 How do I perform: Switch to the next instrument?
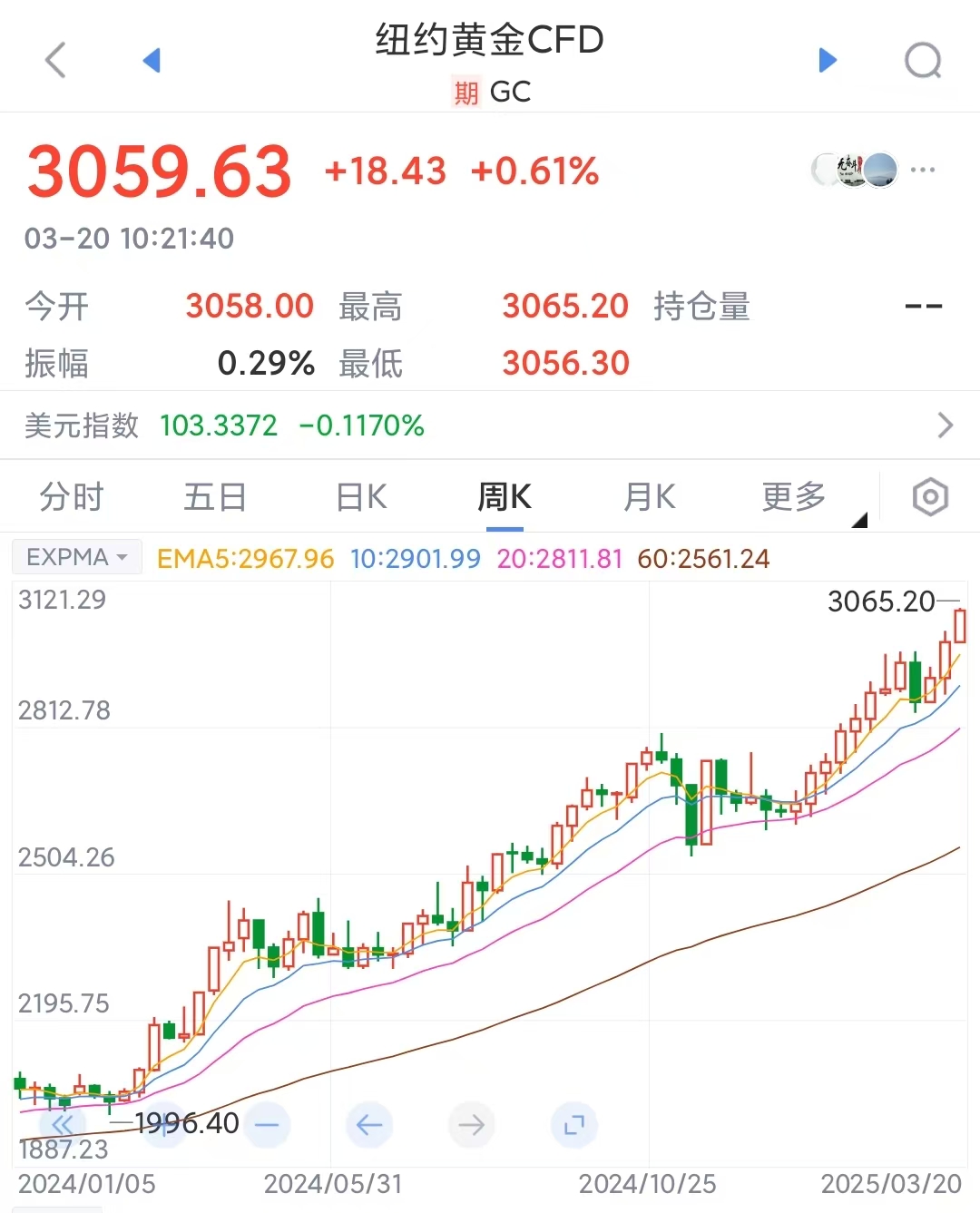827,61
